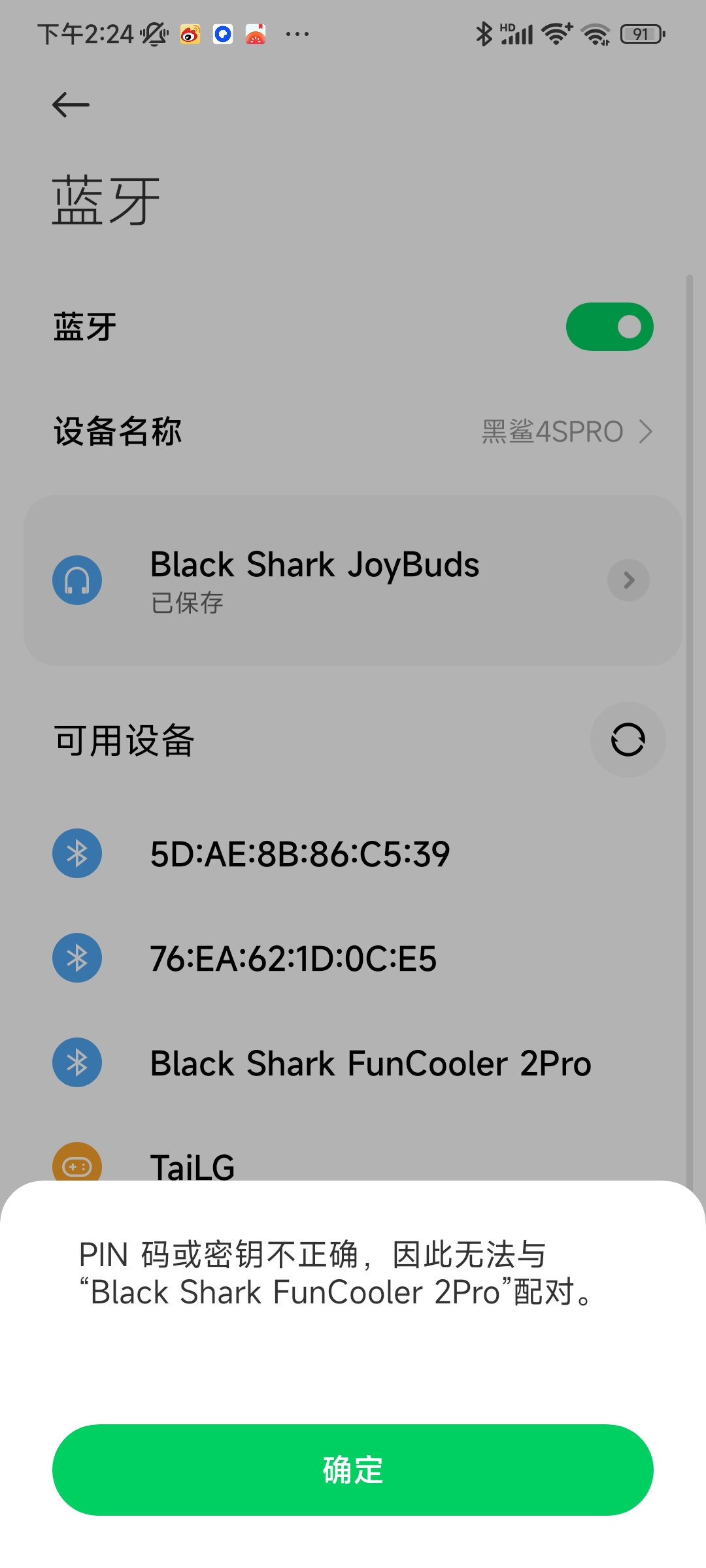Go back from the Bluetooth settings

(x=71, y=105)
